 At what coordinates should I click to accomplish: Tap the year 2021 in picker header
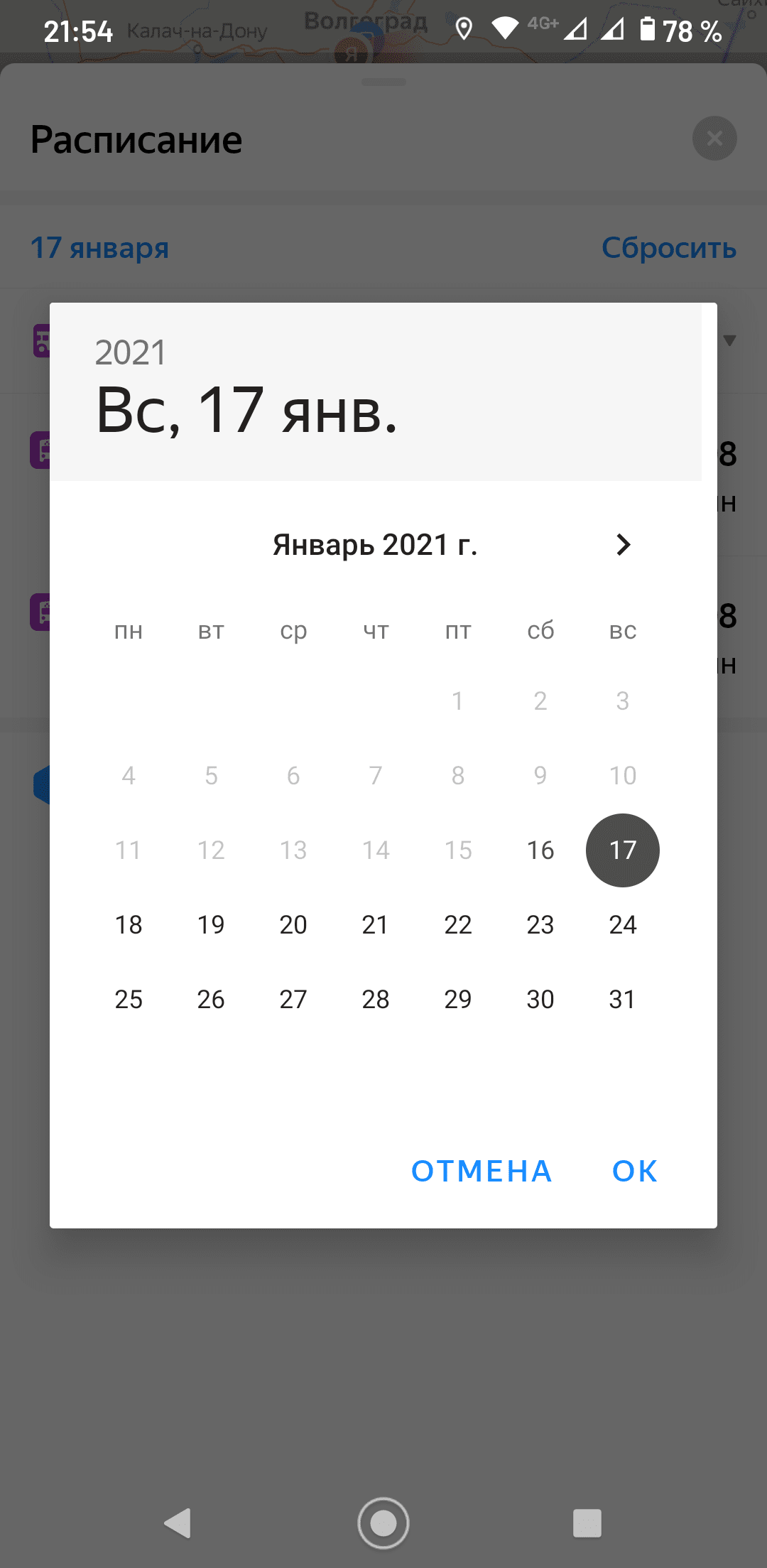pyautogui.click(x=131, y=353)
